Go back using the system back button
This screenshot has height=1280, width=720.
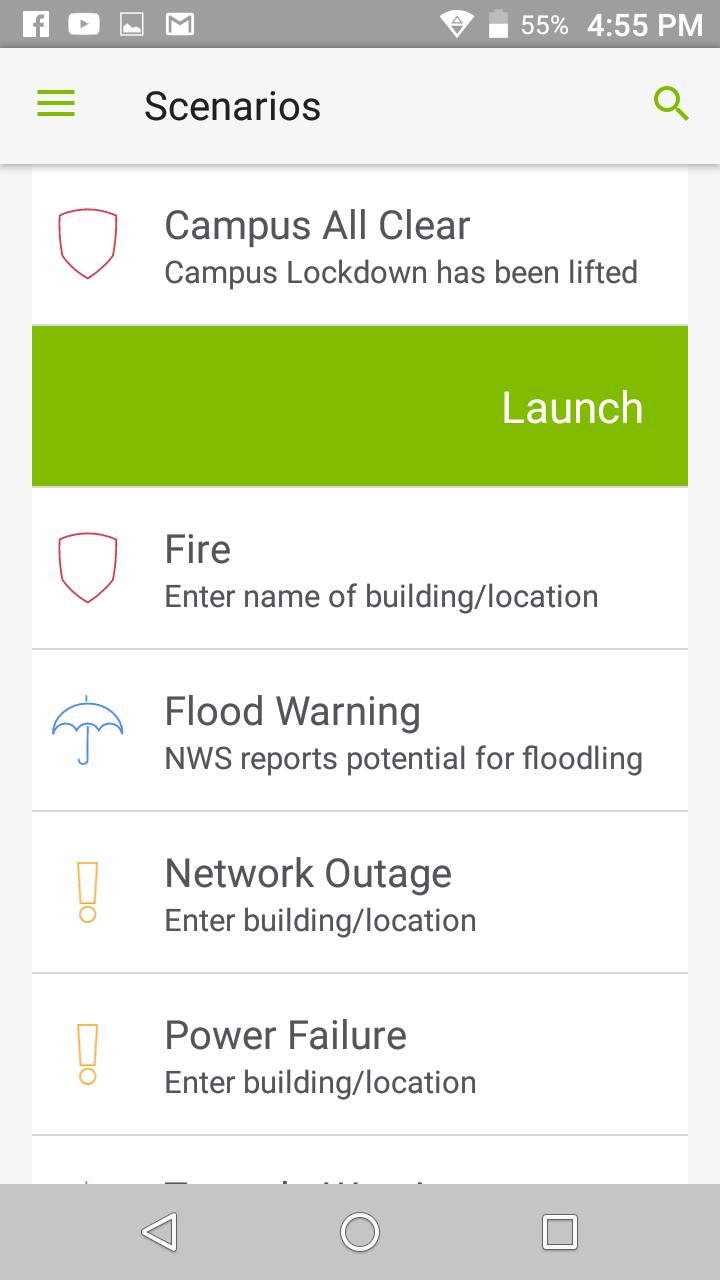point(160,1232)
